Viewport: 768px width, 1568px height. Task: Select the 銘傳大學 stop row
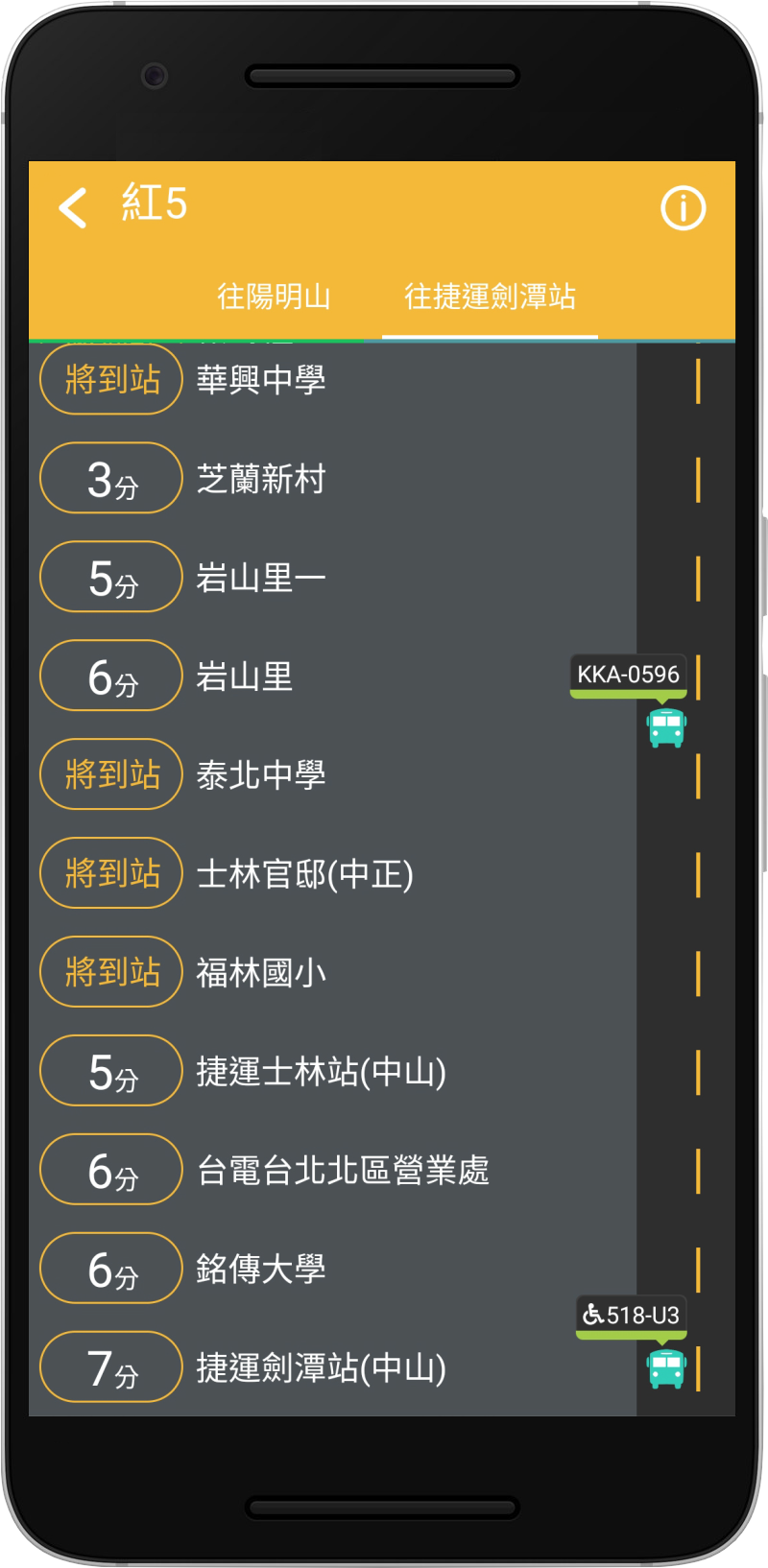pos(332,1270)
